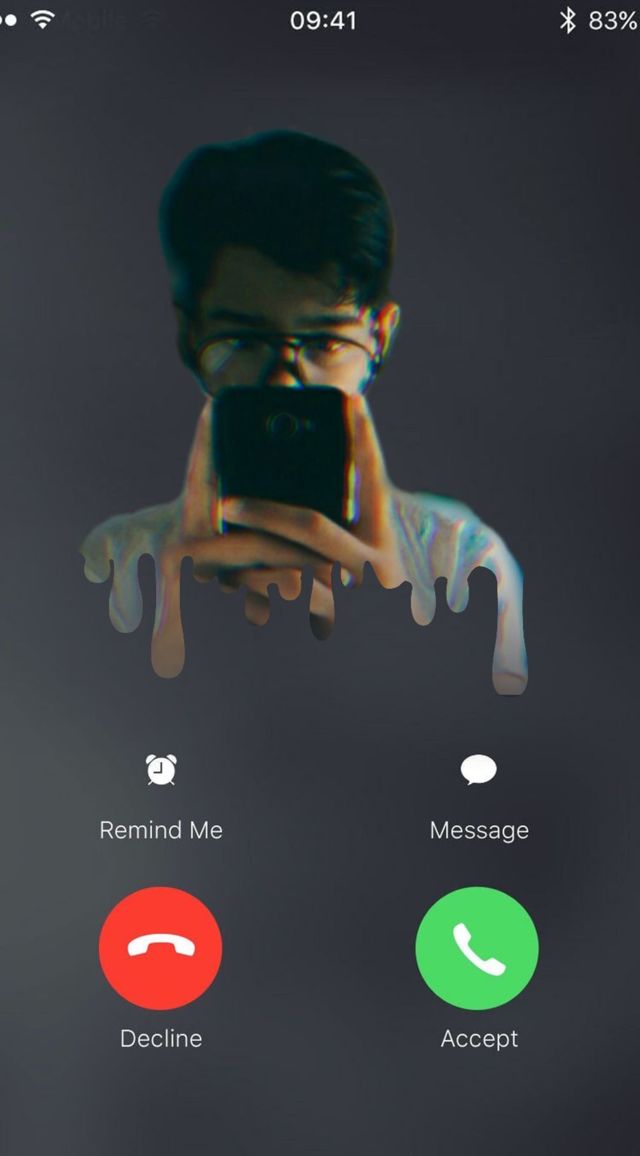Decline the incoming call

coord(161,948)
